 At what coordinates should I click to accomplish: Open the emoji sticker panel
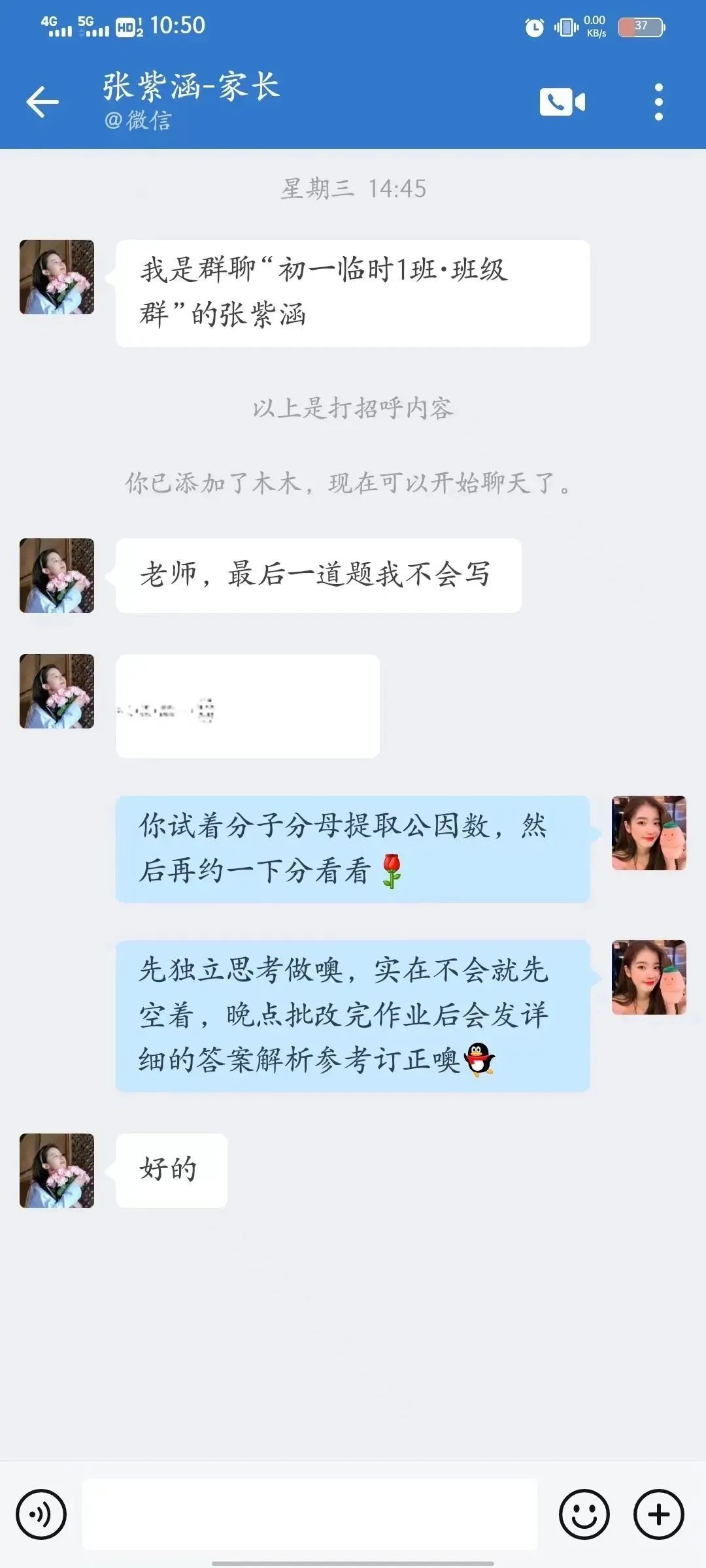[584, 1514]
